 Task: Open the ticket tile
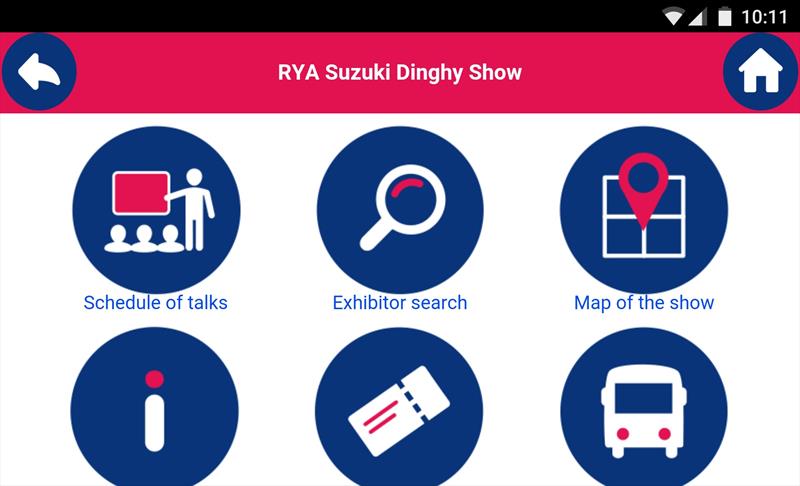(400, 410)
